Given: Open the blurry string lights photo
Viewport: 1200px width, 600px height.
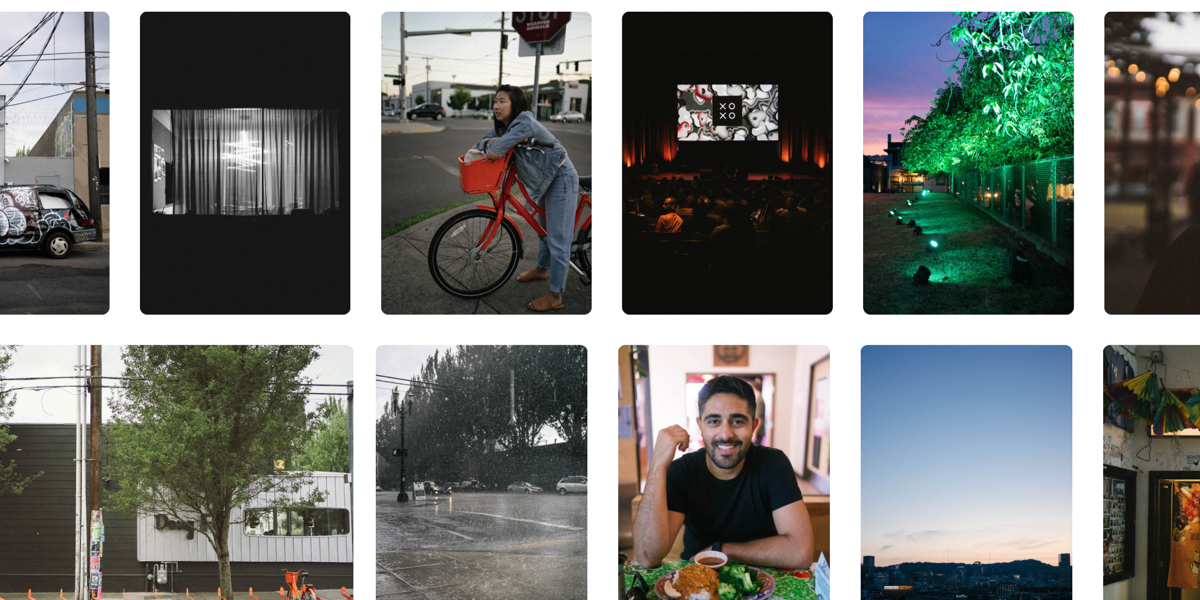Looking at the screenshot, I should 1152,163.
